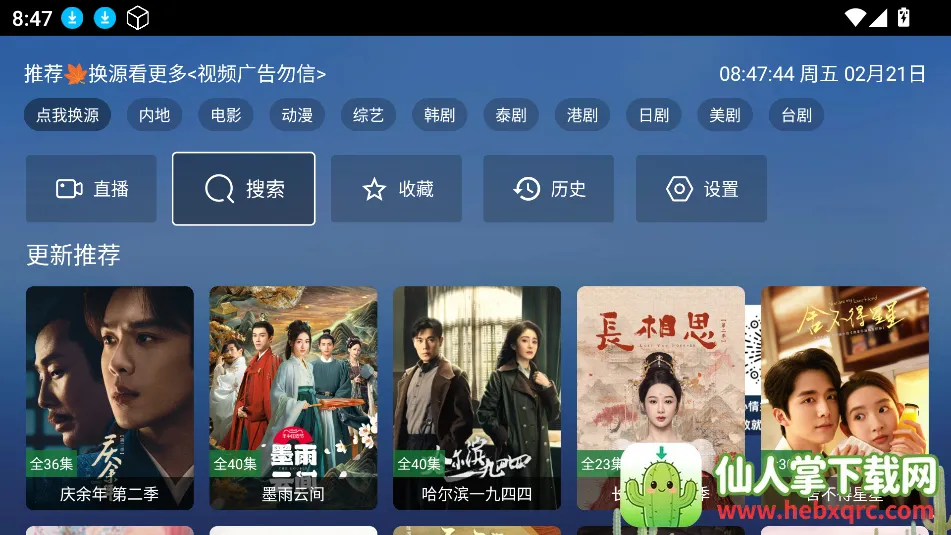The image size is (951, 535).
Task: Select the 内地 category chip
Action: pos(154,115)
